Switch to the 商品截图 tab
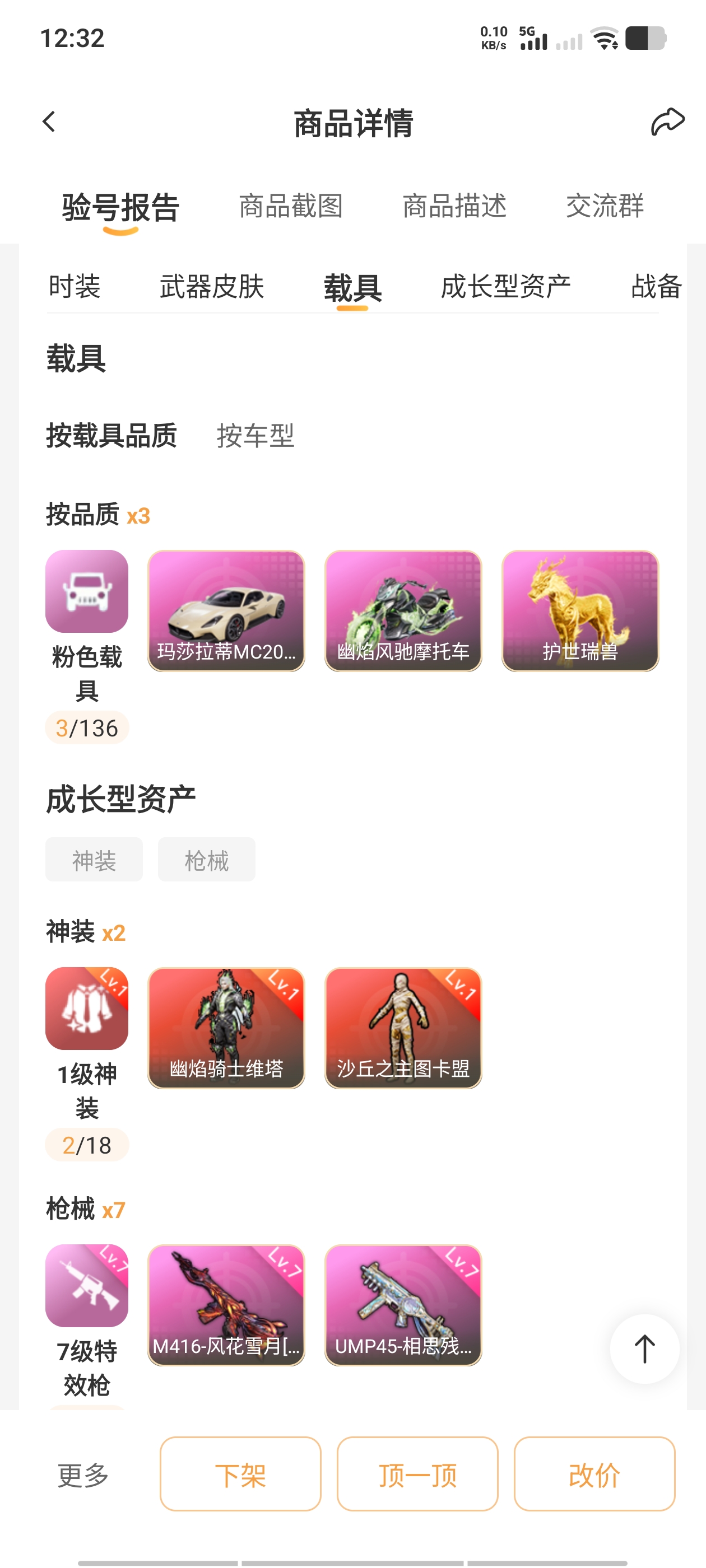 291,206
